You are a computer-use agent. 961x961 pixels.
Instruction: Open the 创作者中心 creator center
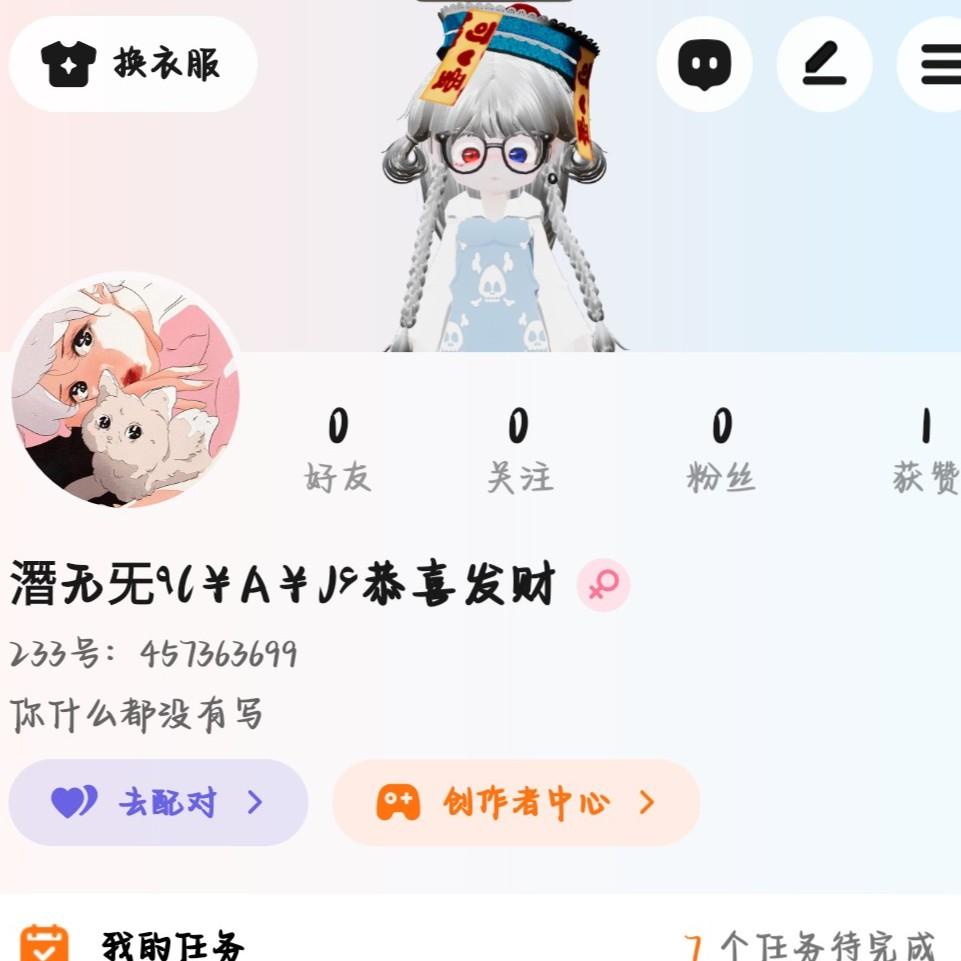(515, 802)
